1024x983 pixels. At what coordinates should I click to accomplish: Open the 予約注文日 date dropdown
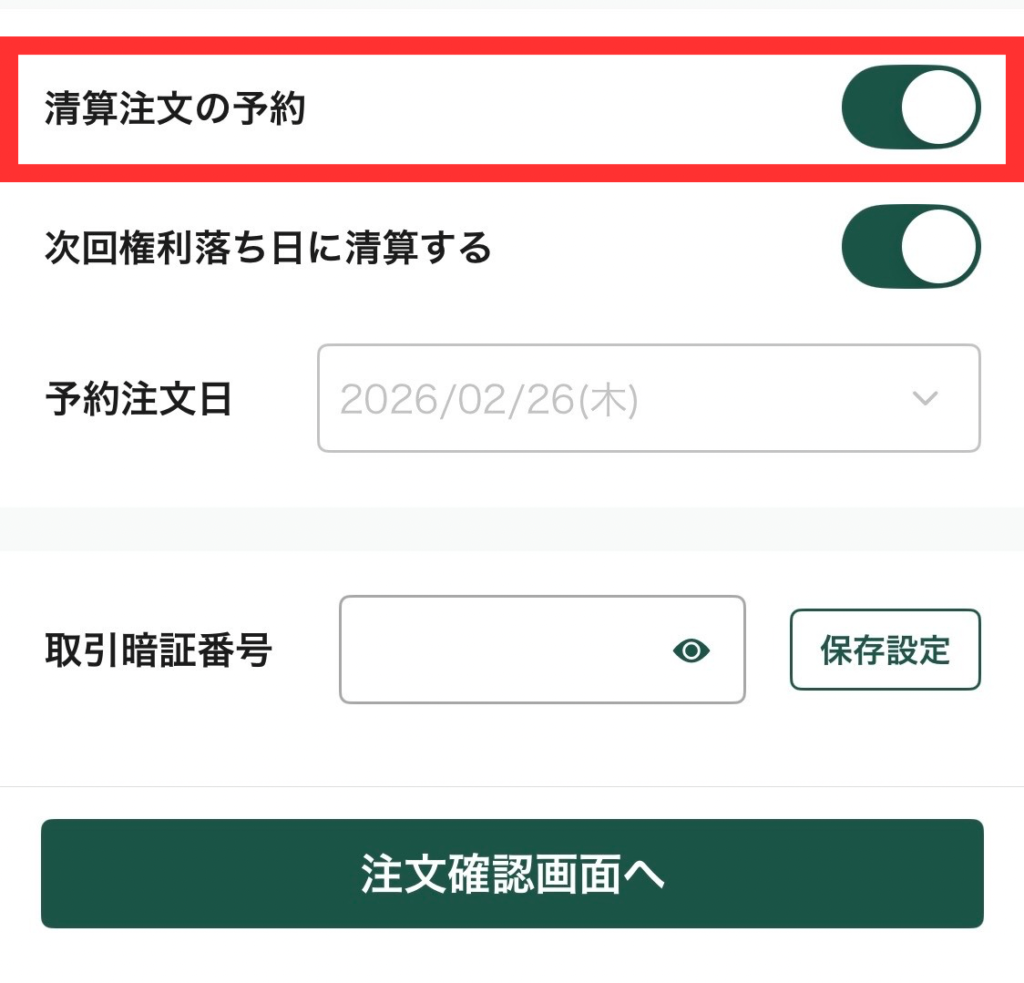tap(648, 398)
